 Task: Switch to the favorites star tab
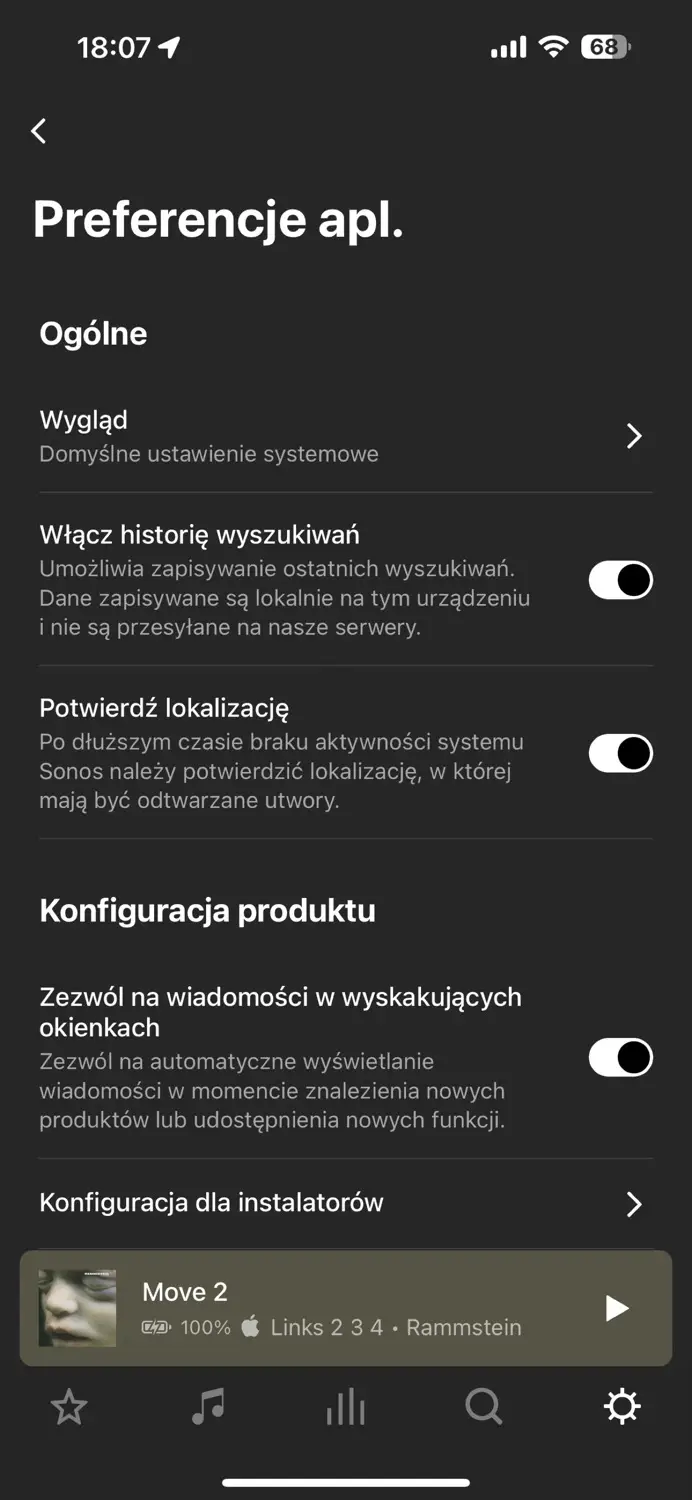[69, 1408]
